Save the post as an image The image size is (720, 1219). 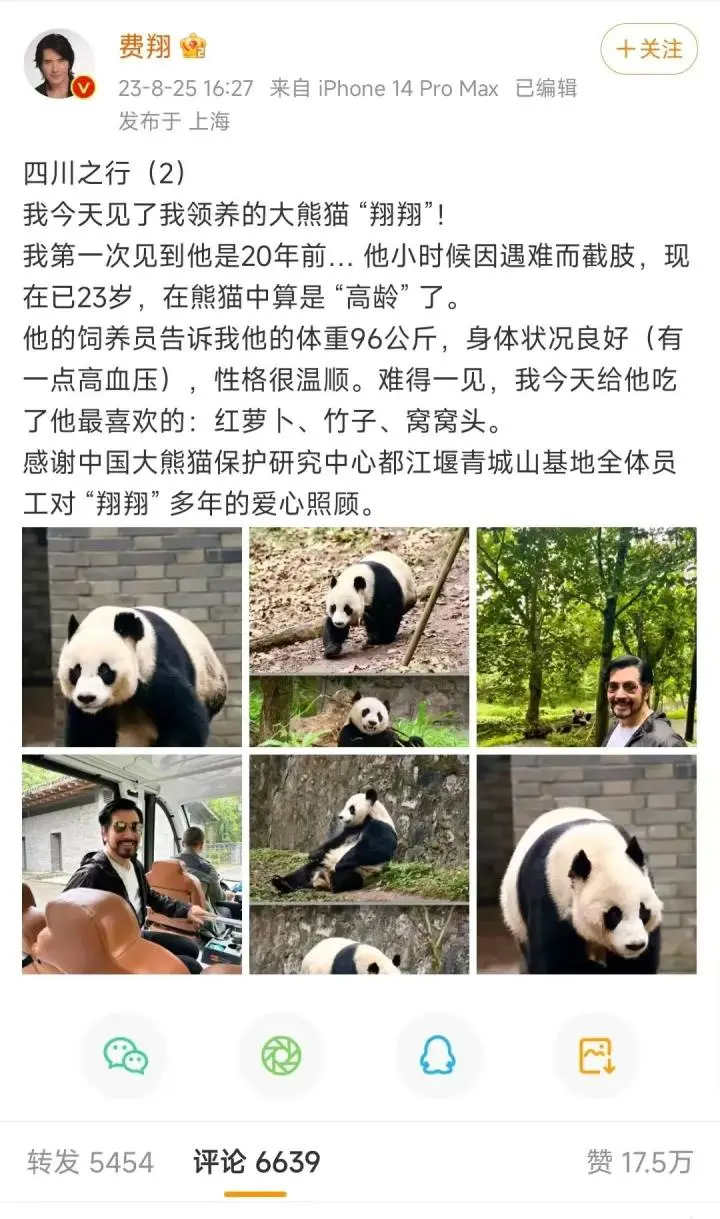point(595,1055)
